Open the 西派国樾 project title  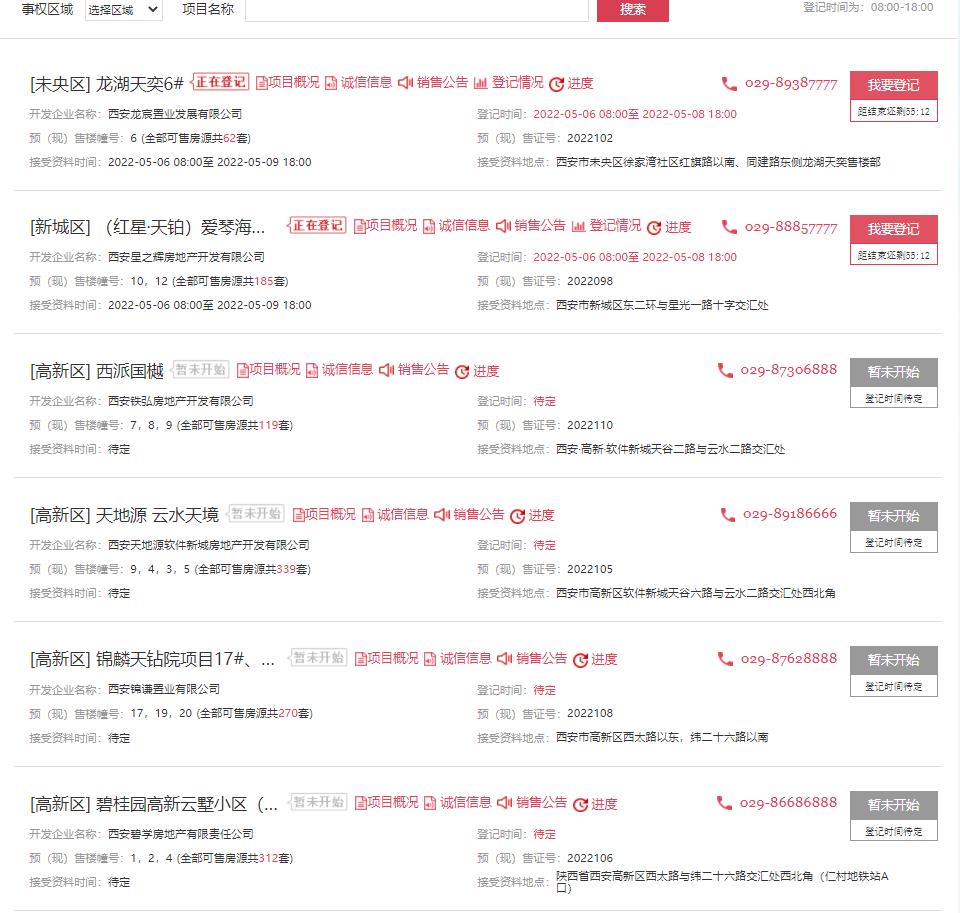97,372
